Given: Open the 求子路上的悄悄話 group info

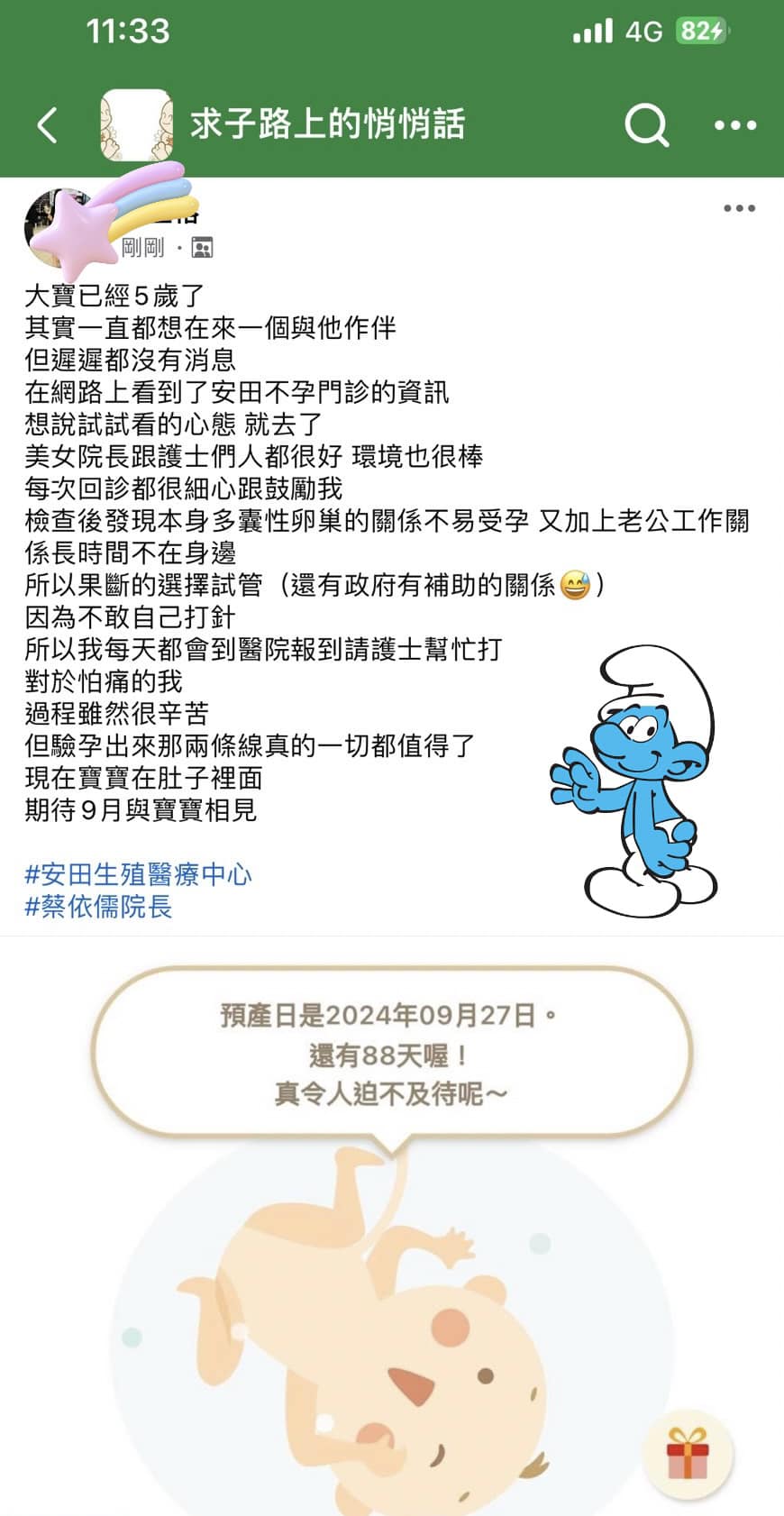Looking at the screenshot, I should [326, 124].
